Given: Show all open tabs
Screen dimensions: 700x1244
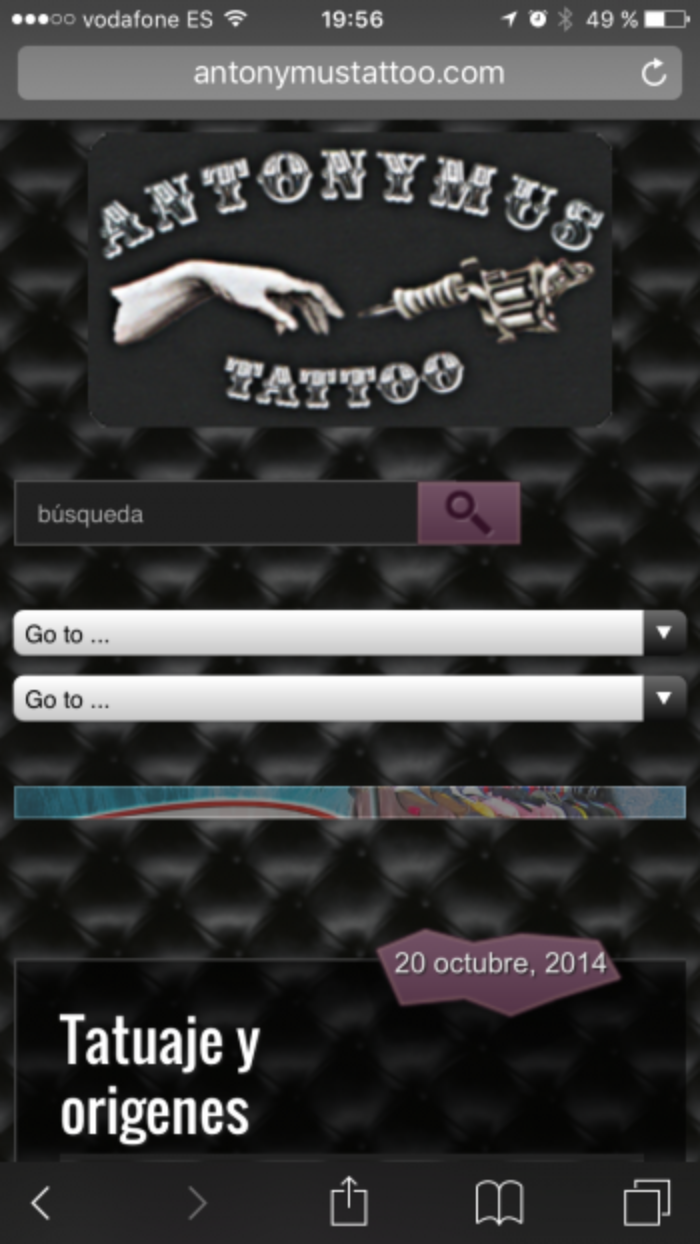Looking at the screenshot, I should pos(646,1202).
